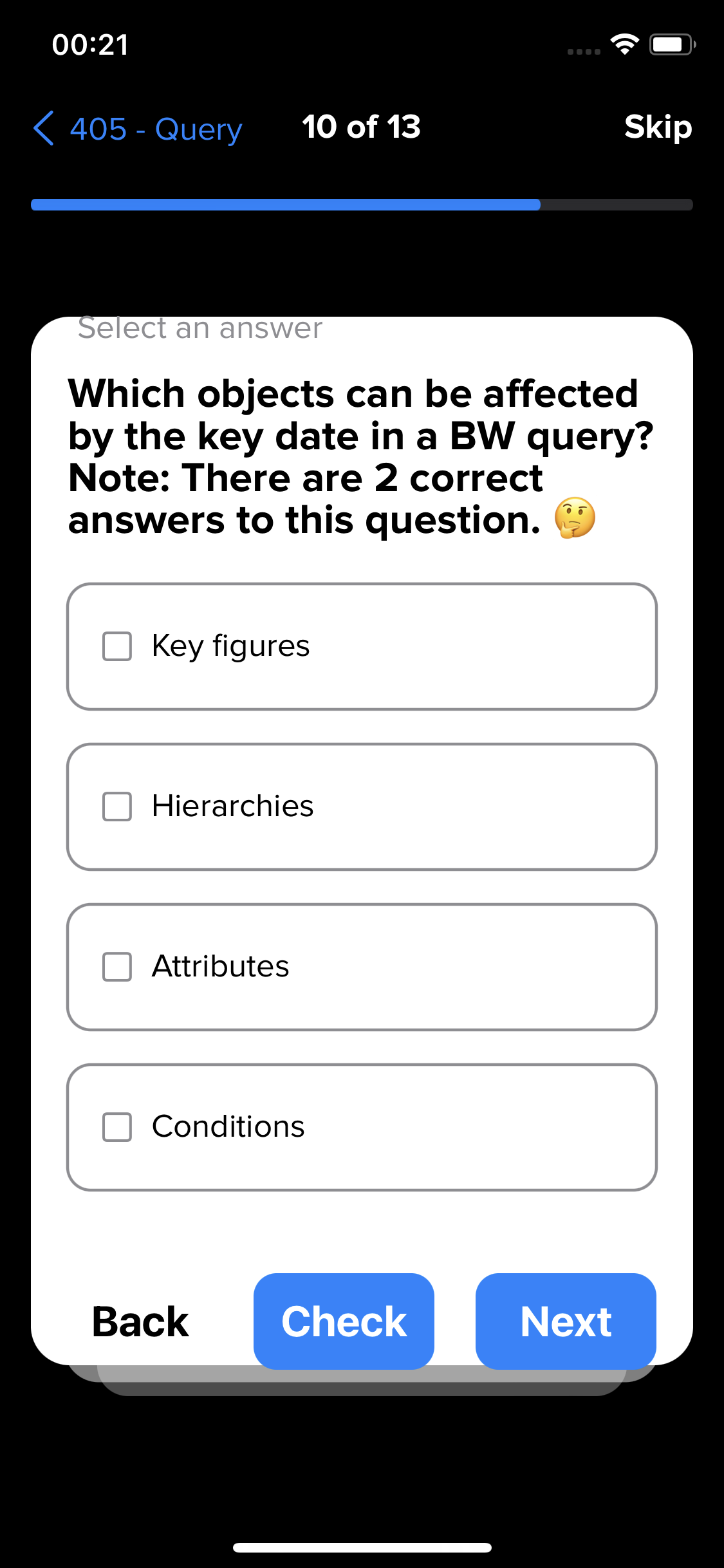Tap the back chevron icon
724x1568 pixels.
click(x=42, y=129)
